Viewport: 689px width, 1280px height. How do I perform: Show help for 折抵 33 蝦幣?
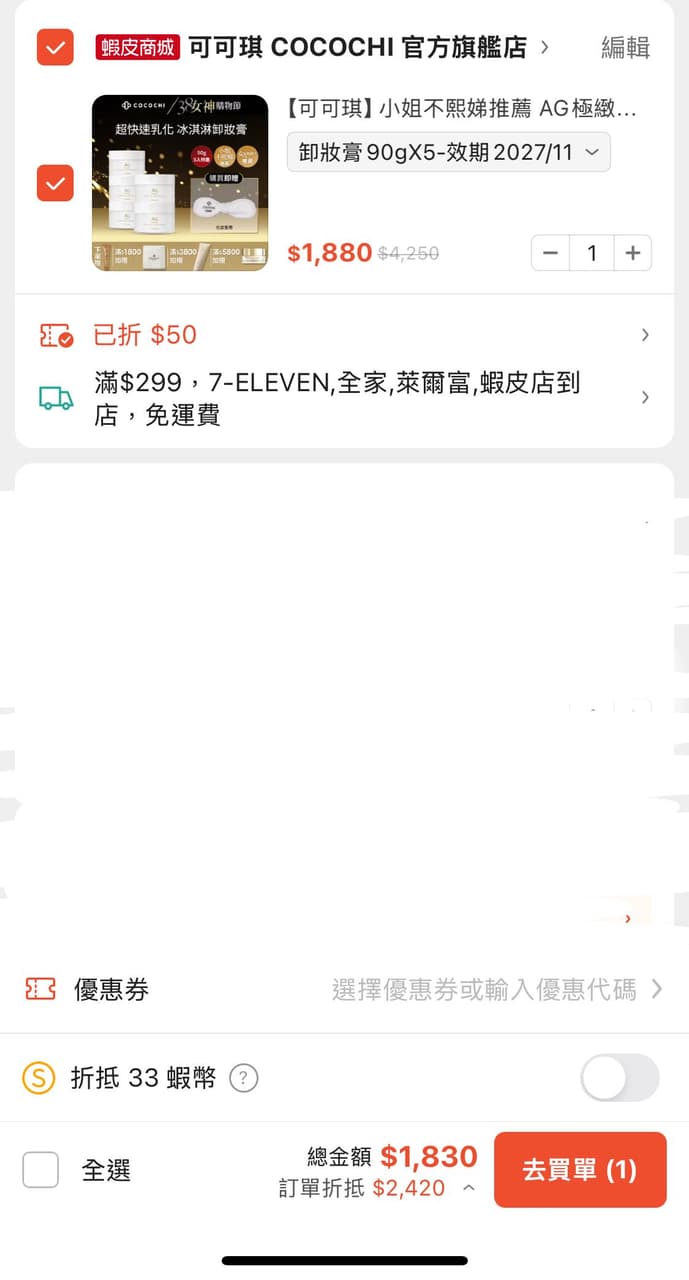244,1078
